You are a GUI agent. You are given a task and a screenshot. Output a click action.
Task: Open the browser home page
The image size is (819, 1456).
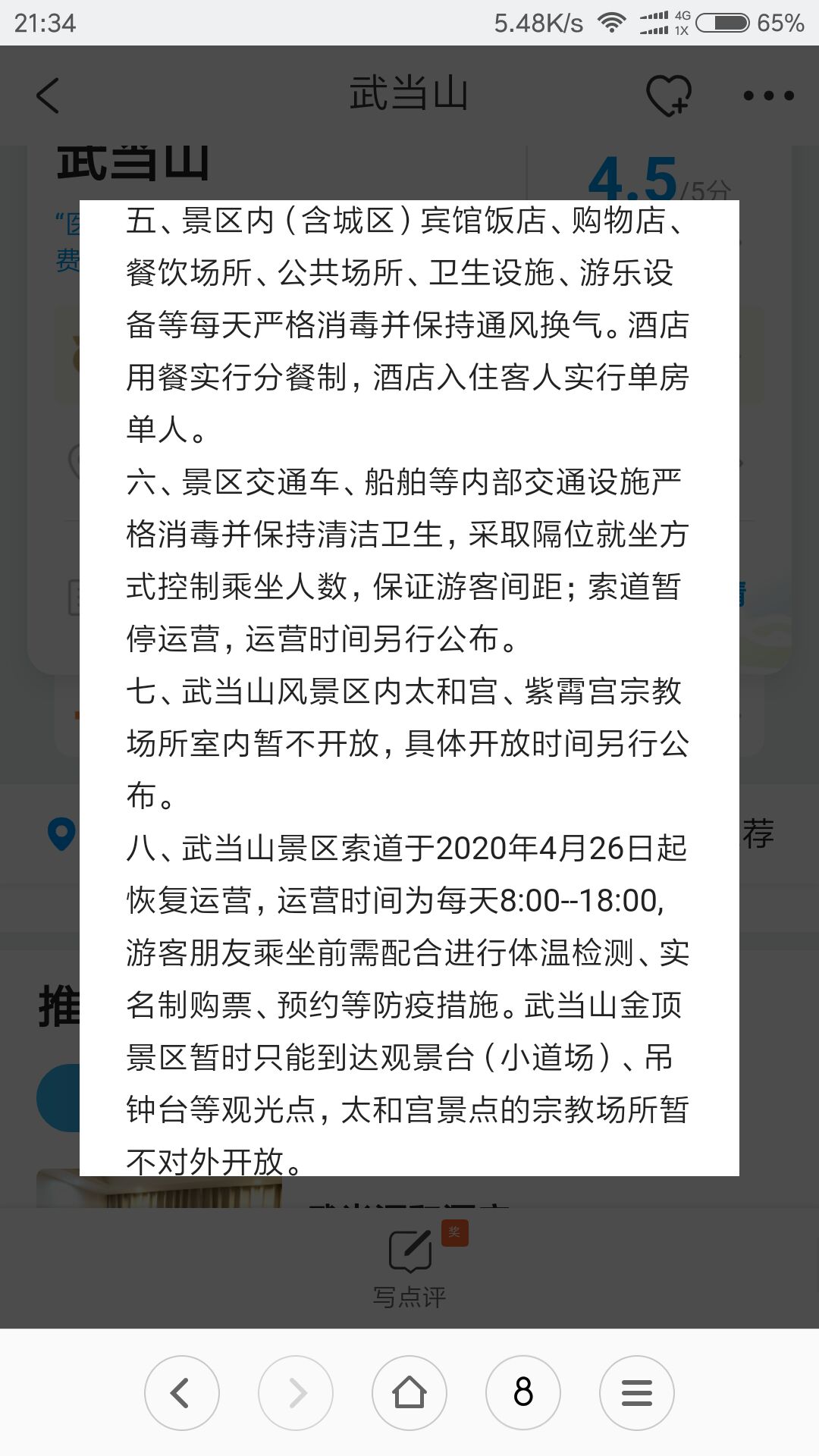click(409, 1392)
